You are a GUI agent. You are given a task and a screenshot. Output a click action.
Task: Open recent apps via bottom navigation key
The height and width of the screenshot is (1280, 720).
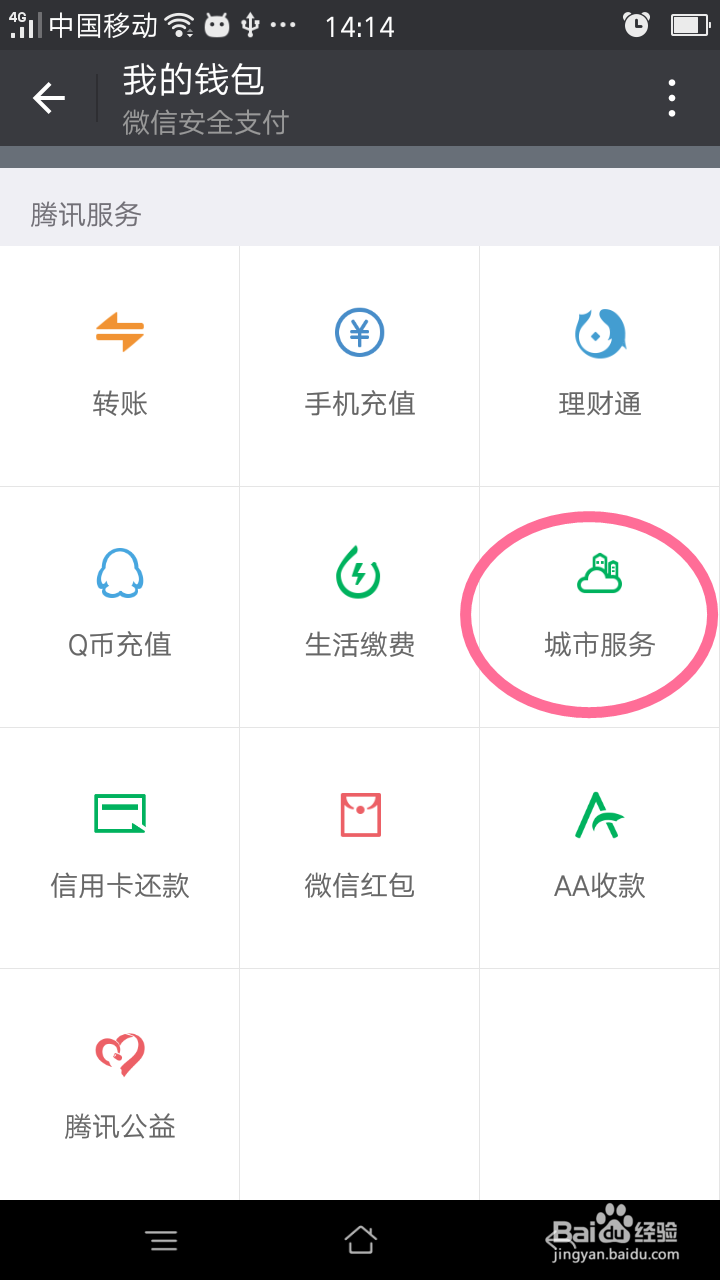click(162, 1240)
